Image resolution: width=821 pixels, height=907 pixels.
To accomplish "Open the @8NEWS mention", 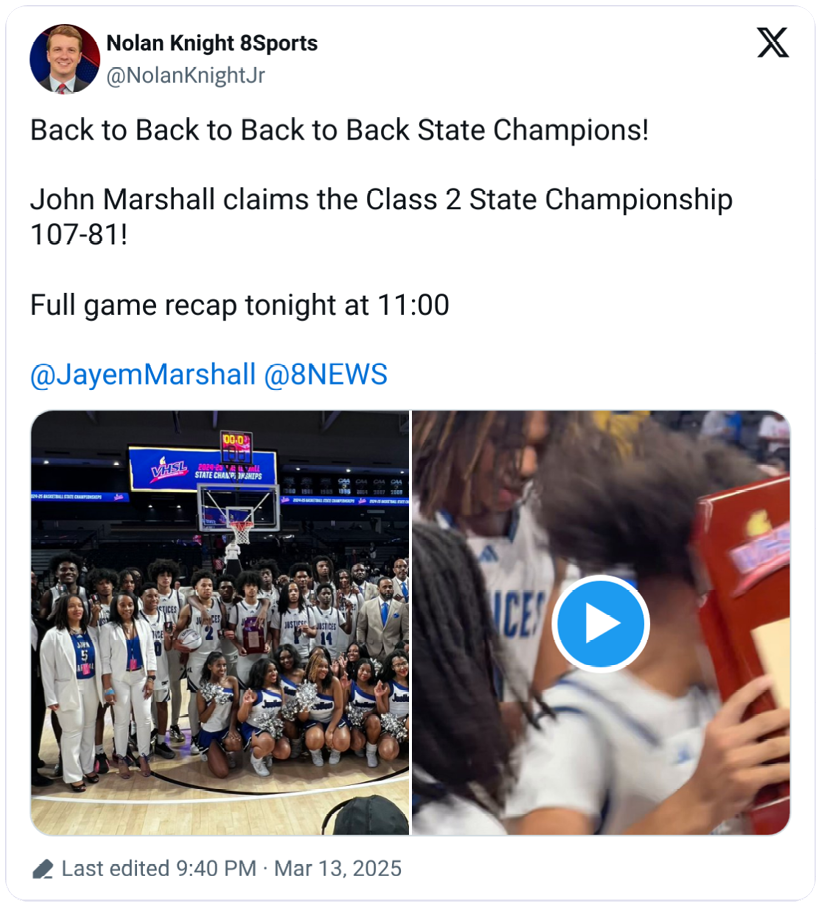I will 326,375.
